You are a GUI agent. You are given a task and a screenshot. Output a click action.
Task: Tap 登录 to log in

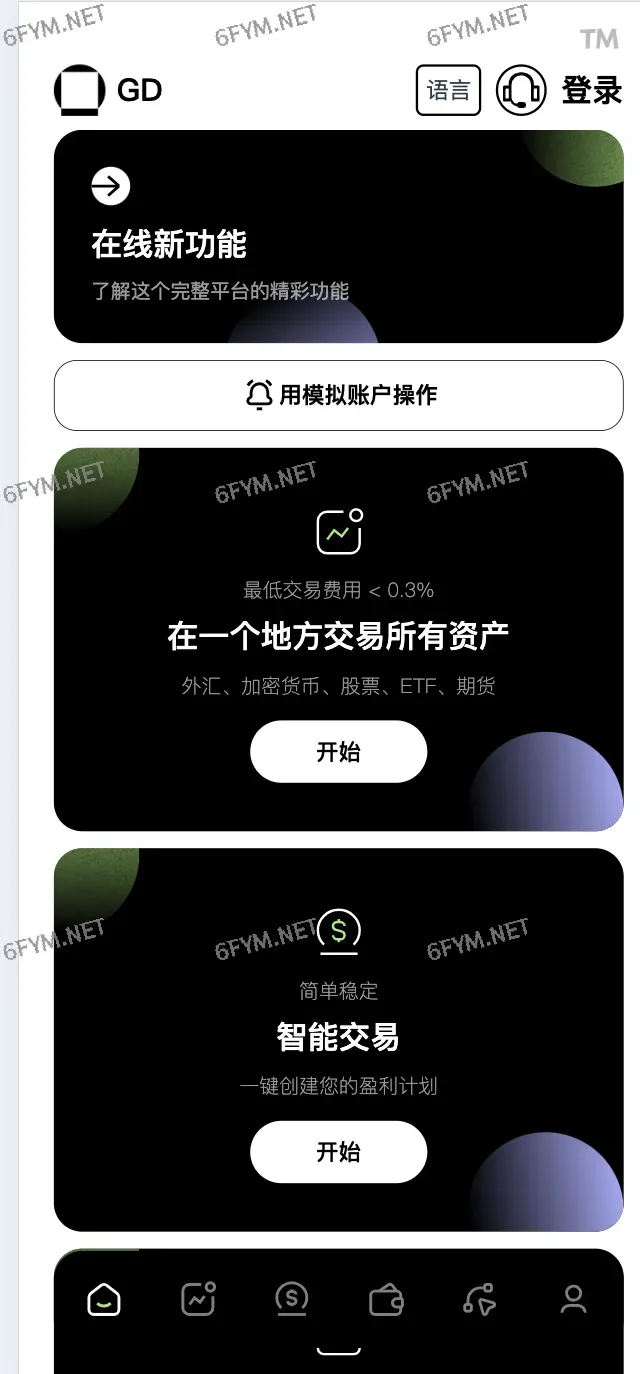(592, 90)
